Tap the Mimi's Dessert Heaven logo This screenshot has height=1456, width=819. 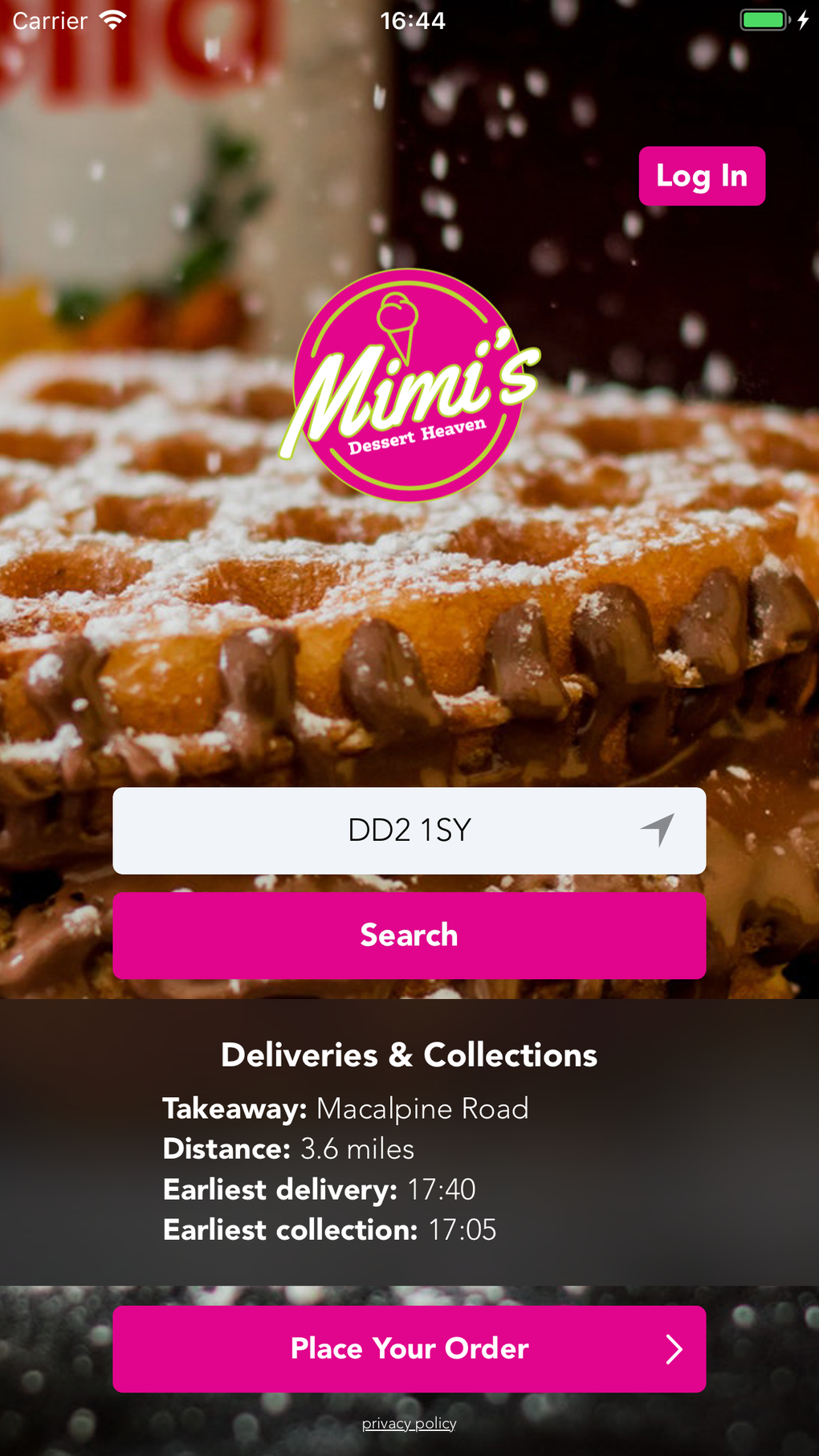(x=411, y=385)
